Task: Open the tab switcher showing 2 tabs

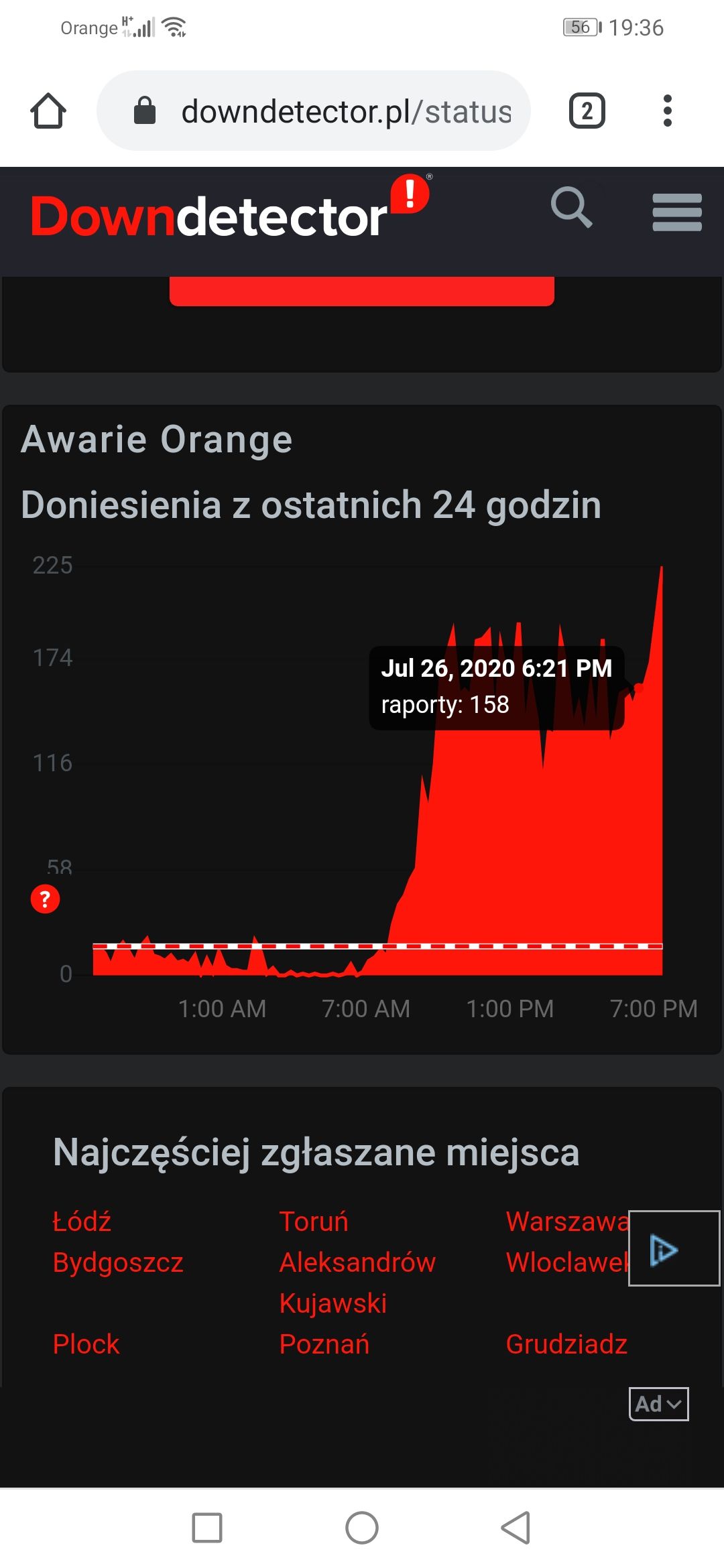Action: click(587, 111)
